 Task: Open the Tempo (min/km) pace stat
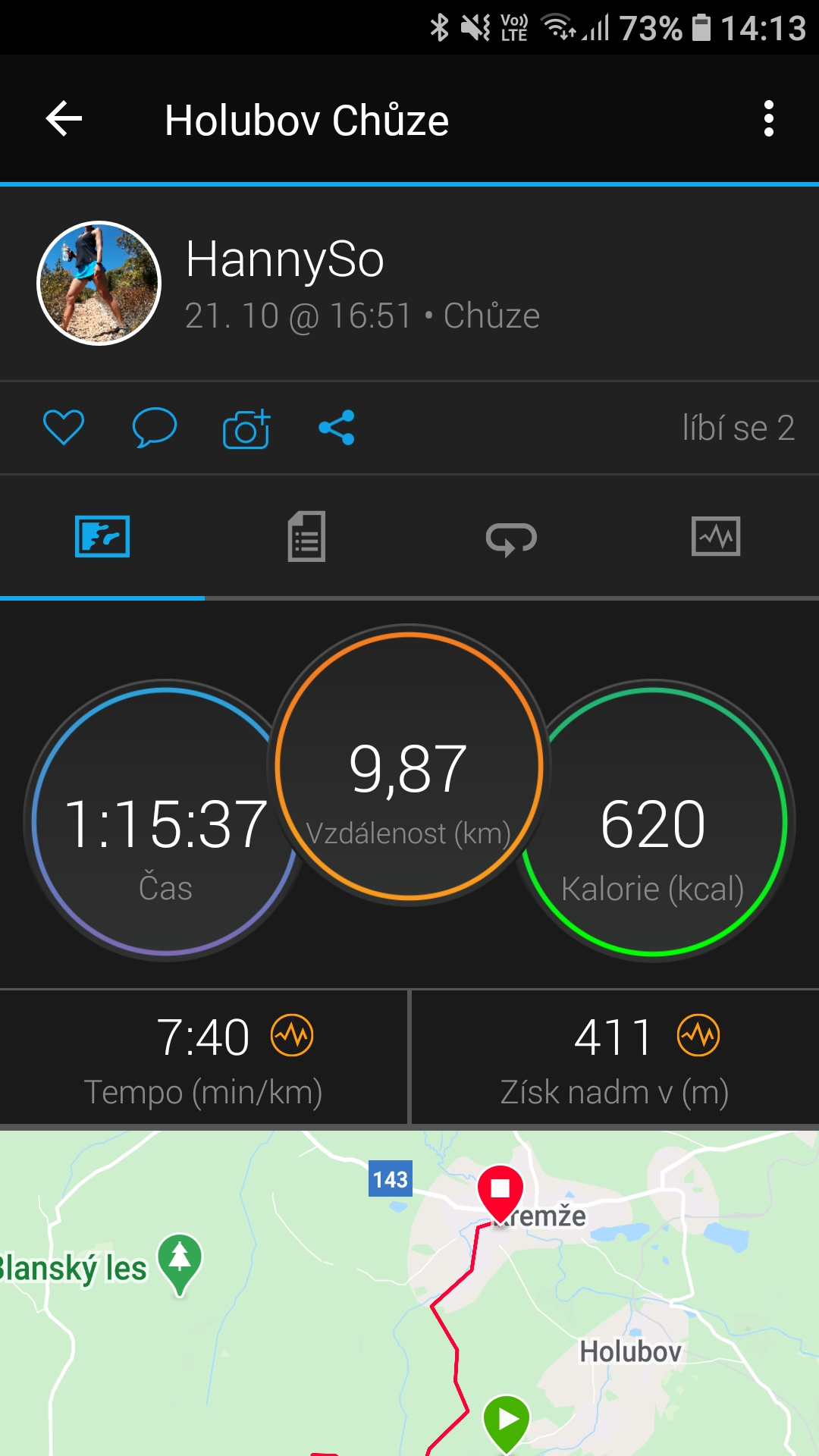click(x=203, y=1058)
